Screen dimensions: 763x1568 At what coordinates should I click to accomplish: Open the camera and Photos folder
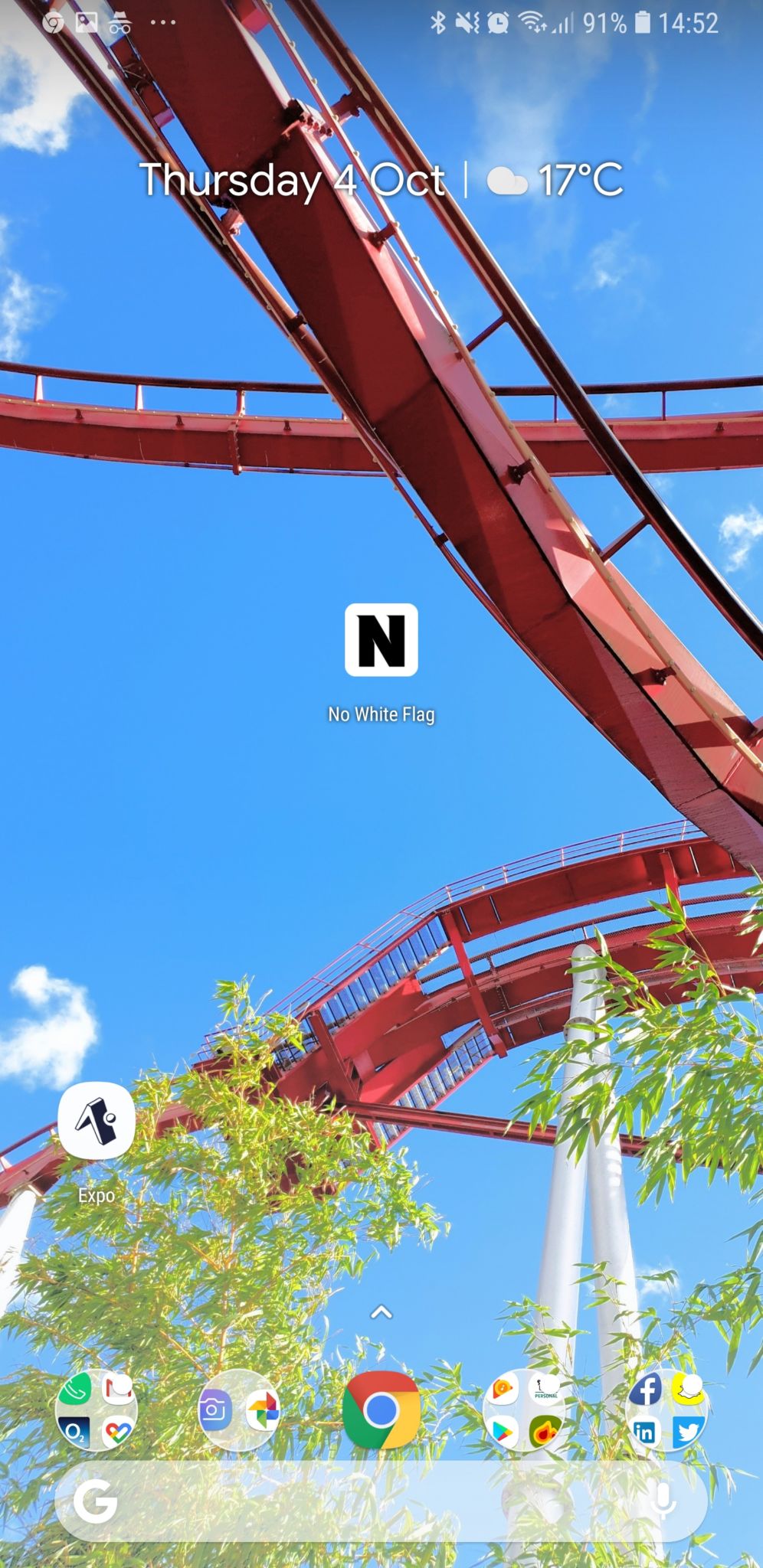click(238, 1410)
